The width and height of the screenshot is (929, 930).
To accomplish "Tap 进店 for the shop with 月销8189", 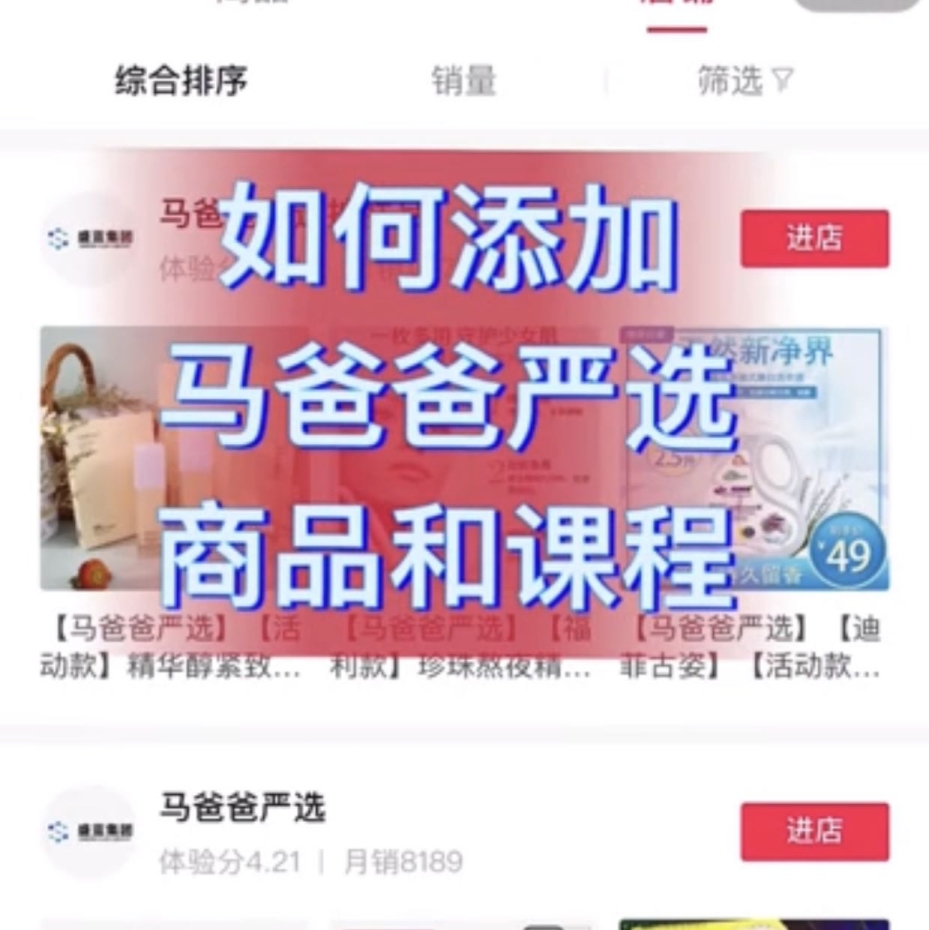I will [814, 830].
